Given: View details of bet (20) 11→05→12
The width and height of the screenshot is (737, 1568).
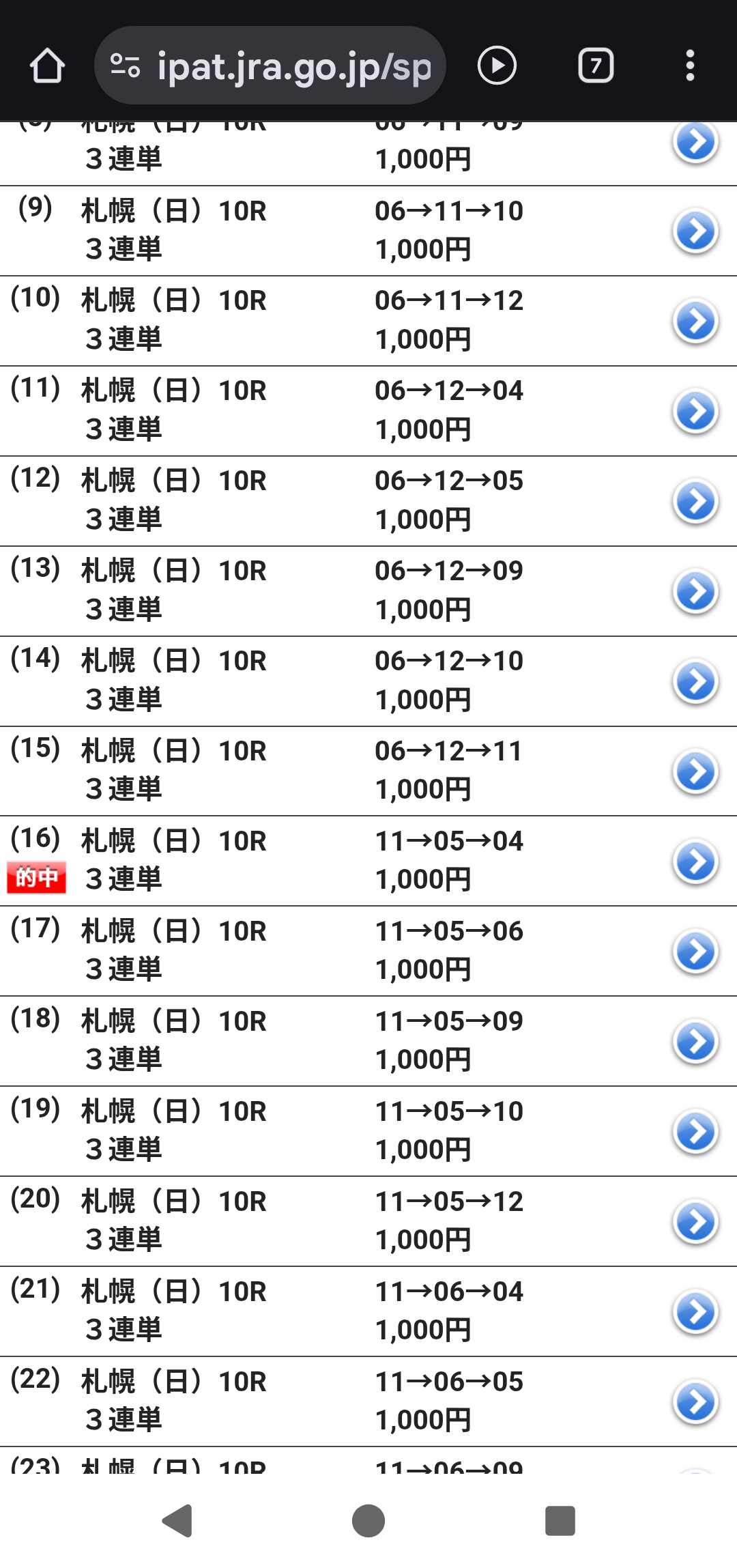Looking at the screenshot, I should pyautogui.click(x=695, y=1223).
